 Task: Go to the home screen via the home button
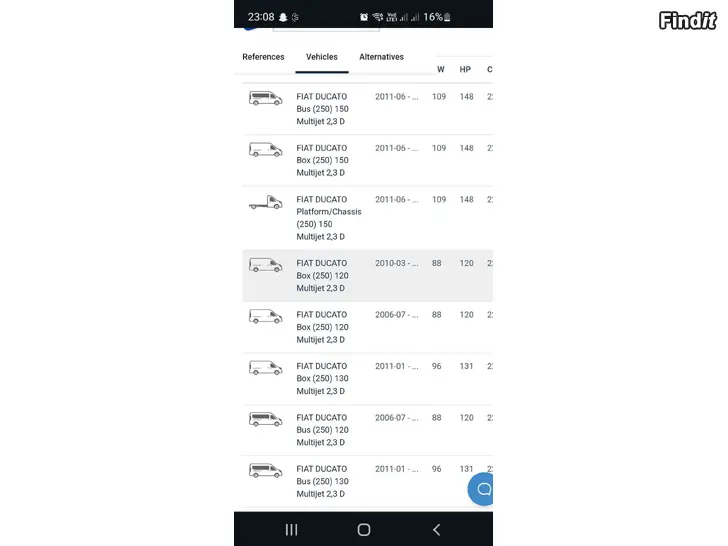(x=364, y=530)
